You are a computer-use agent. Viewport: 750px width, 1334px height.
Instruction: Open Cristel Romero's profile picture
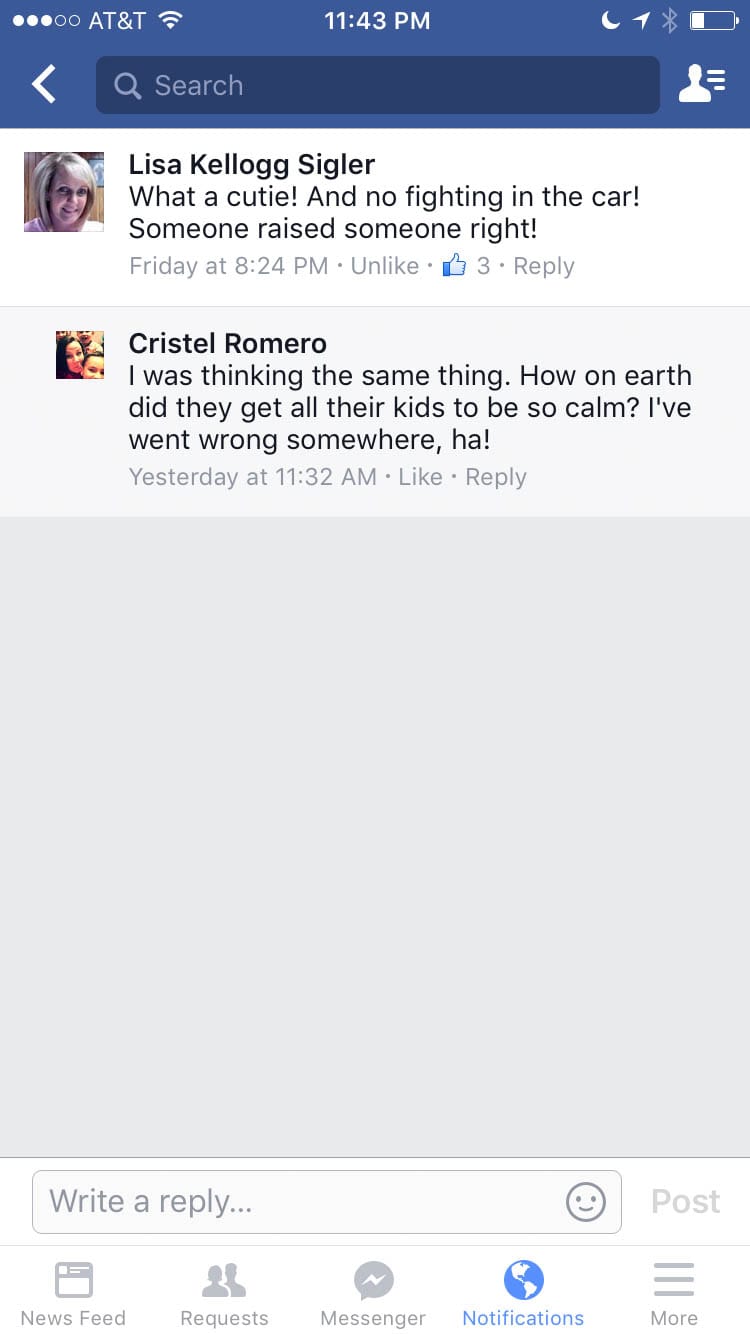click(80, 355)
